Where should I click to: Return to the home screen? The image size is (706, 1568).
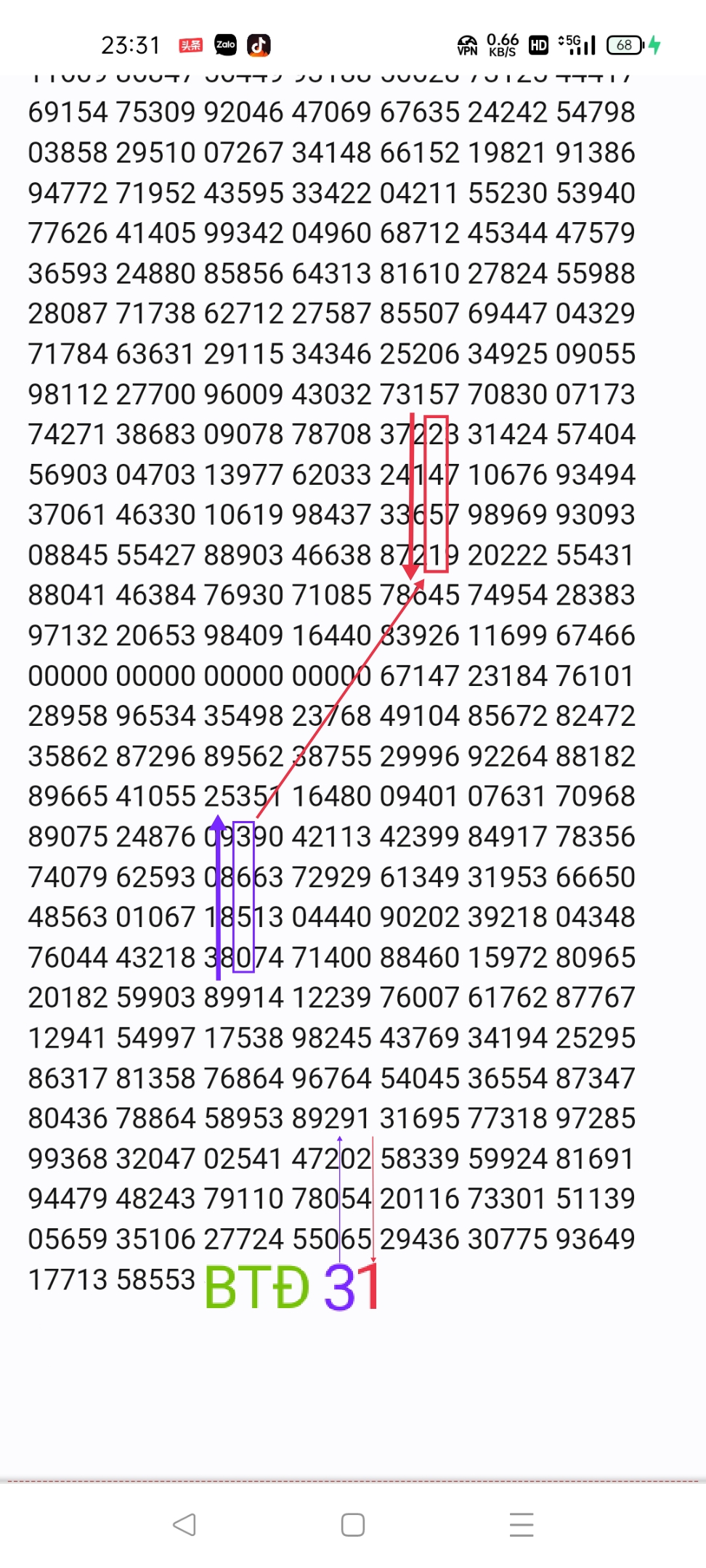pyautogui.click(x=353, y=1524)
